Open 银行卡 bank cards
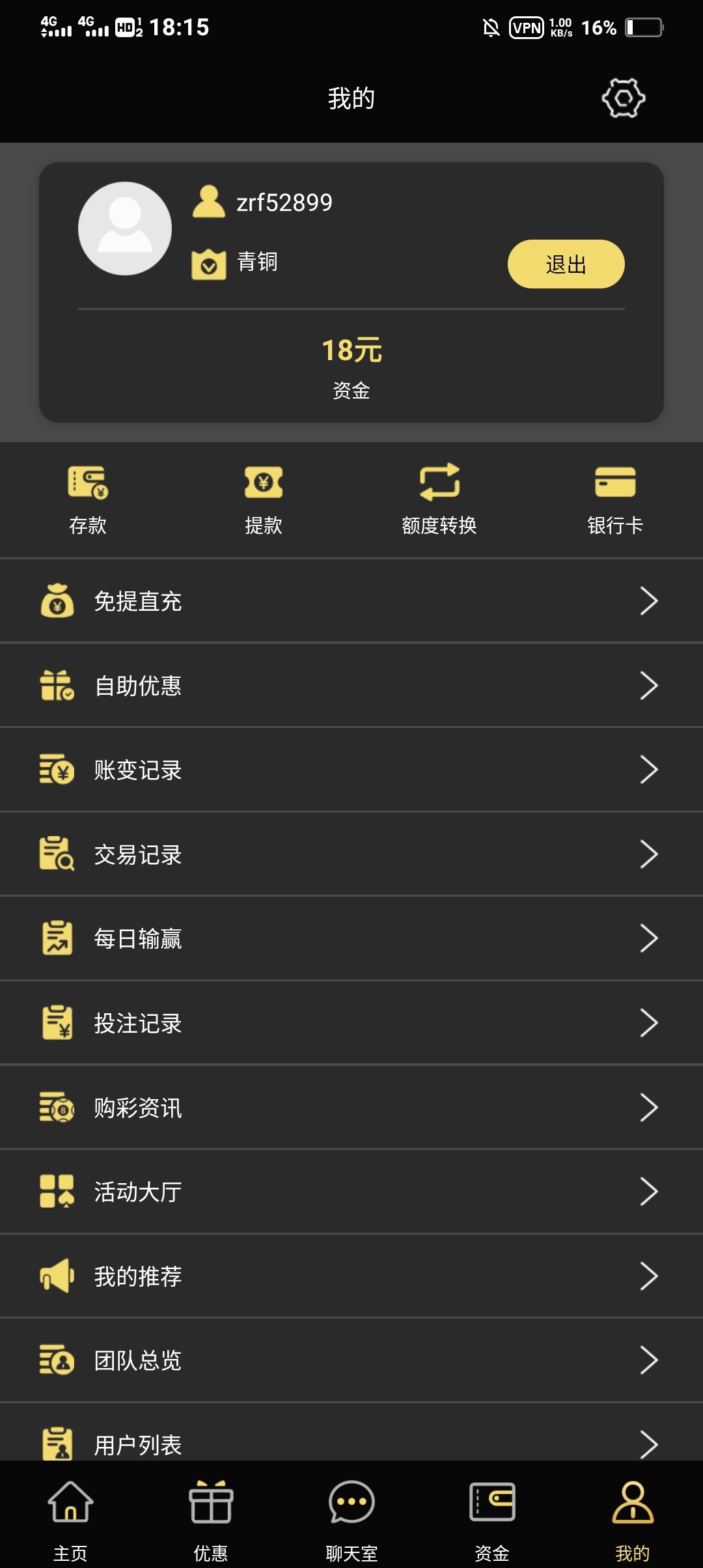703x1568 pixels. [x=615, y=499]
